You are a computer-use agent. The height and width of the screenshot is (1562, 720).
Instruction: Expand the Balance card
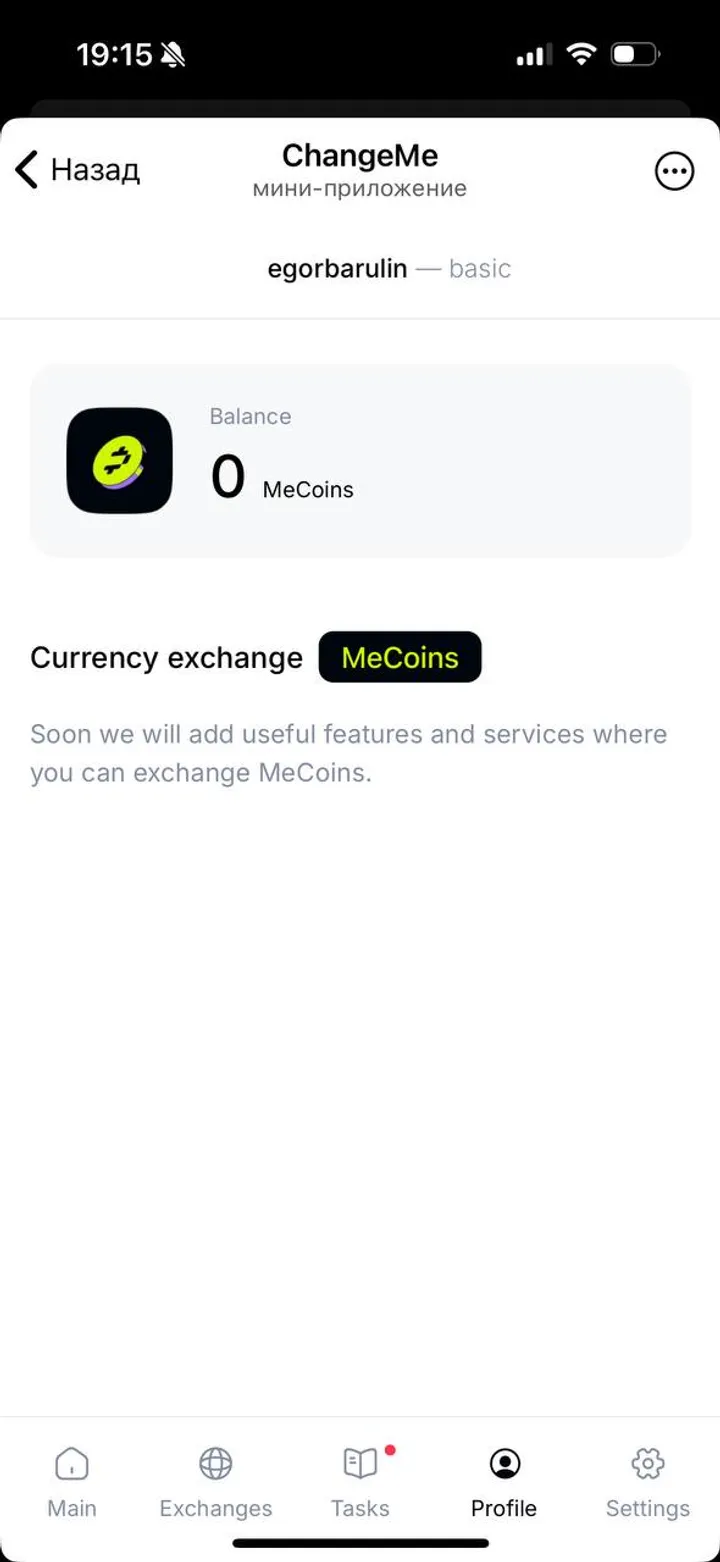click(360, 460)
